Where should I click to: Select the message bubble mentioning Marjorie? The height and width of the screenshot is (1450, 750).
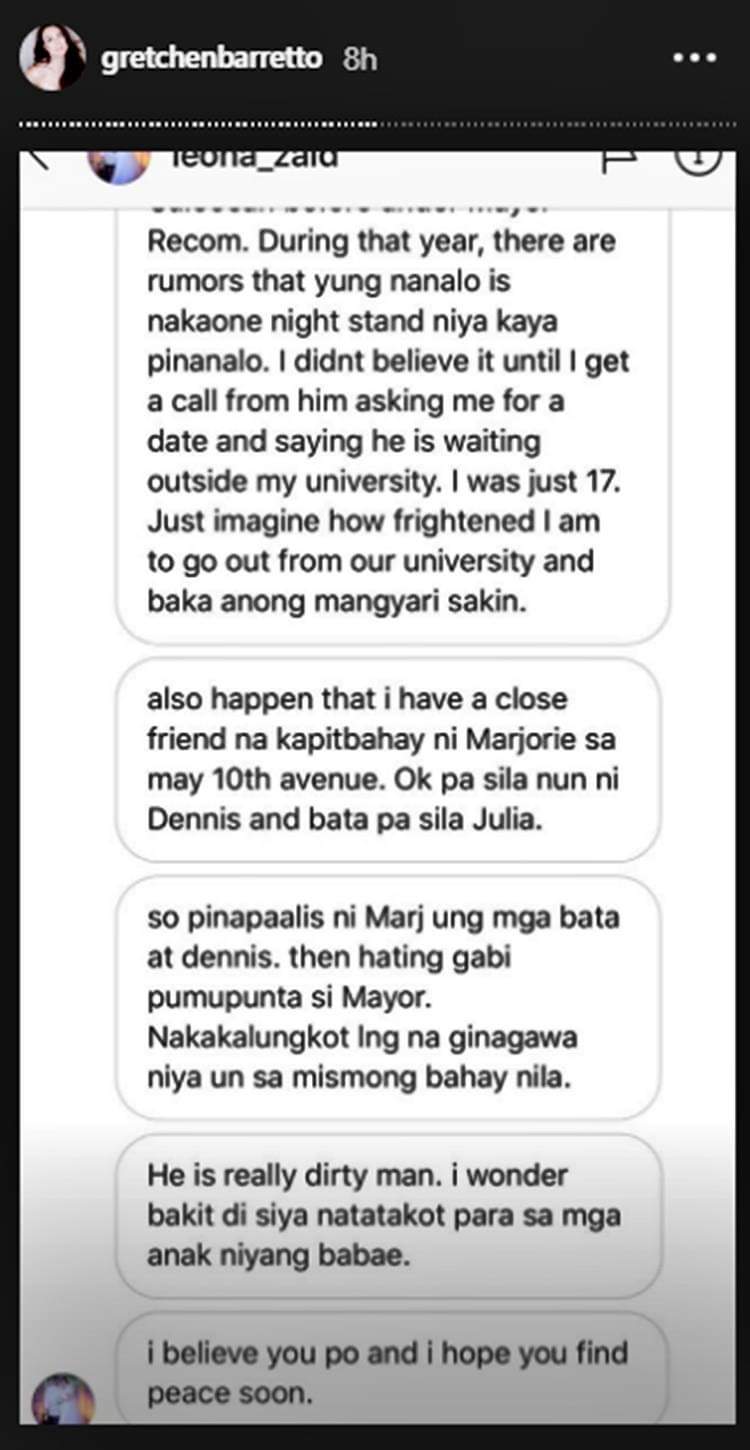390,758
